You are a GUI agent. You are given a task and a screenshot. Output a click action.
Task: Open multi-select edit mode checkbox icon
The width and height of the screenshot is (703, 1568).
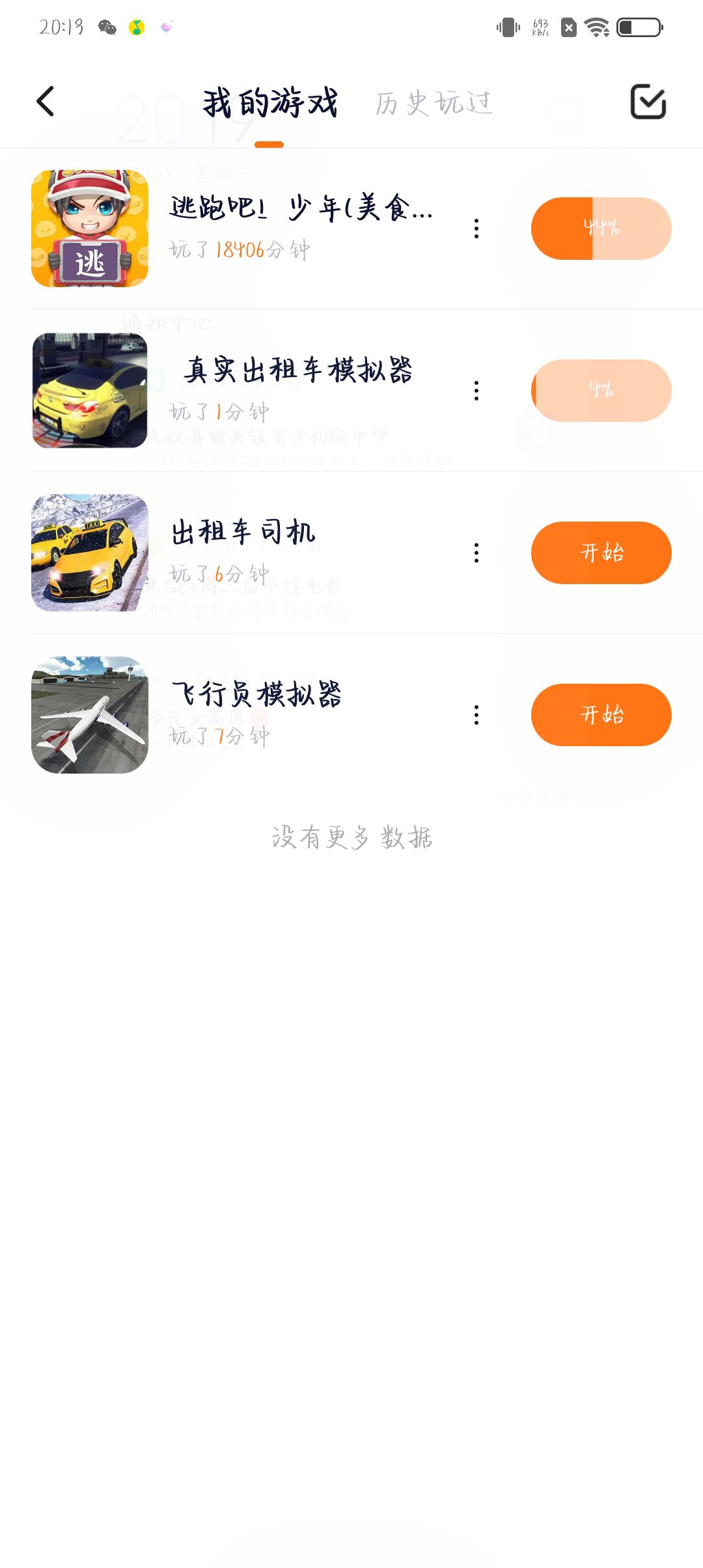pyautogui.click(x=648, y=102)
